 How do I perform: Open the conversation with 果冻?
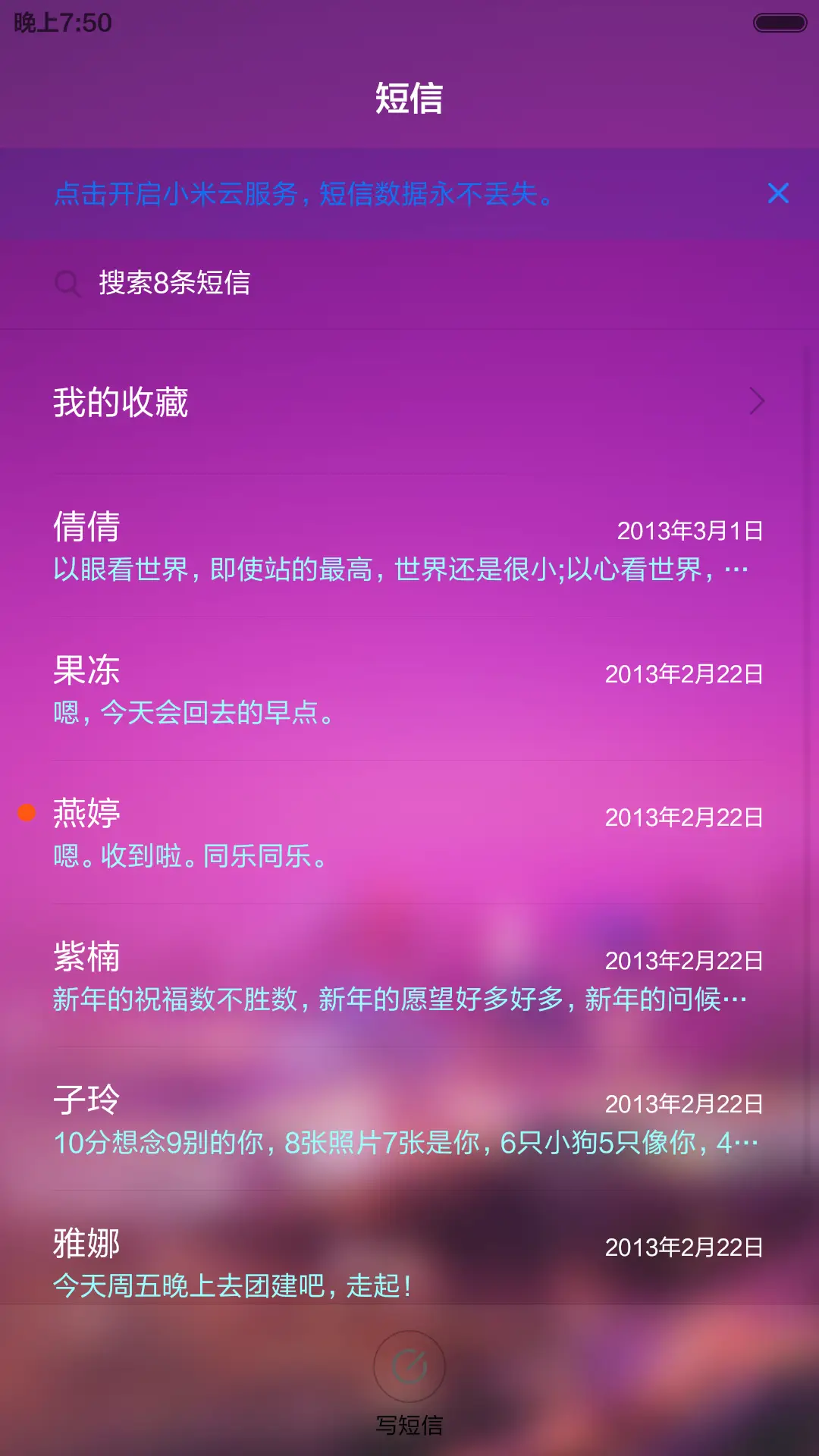(x=303, y=690)
